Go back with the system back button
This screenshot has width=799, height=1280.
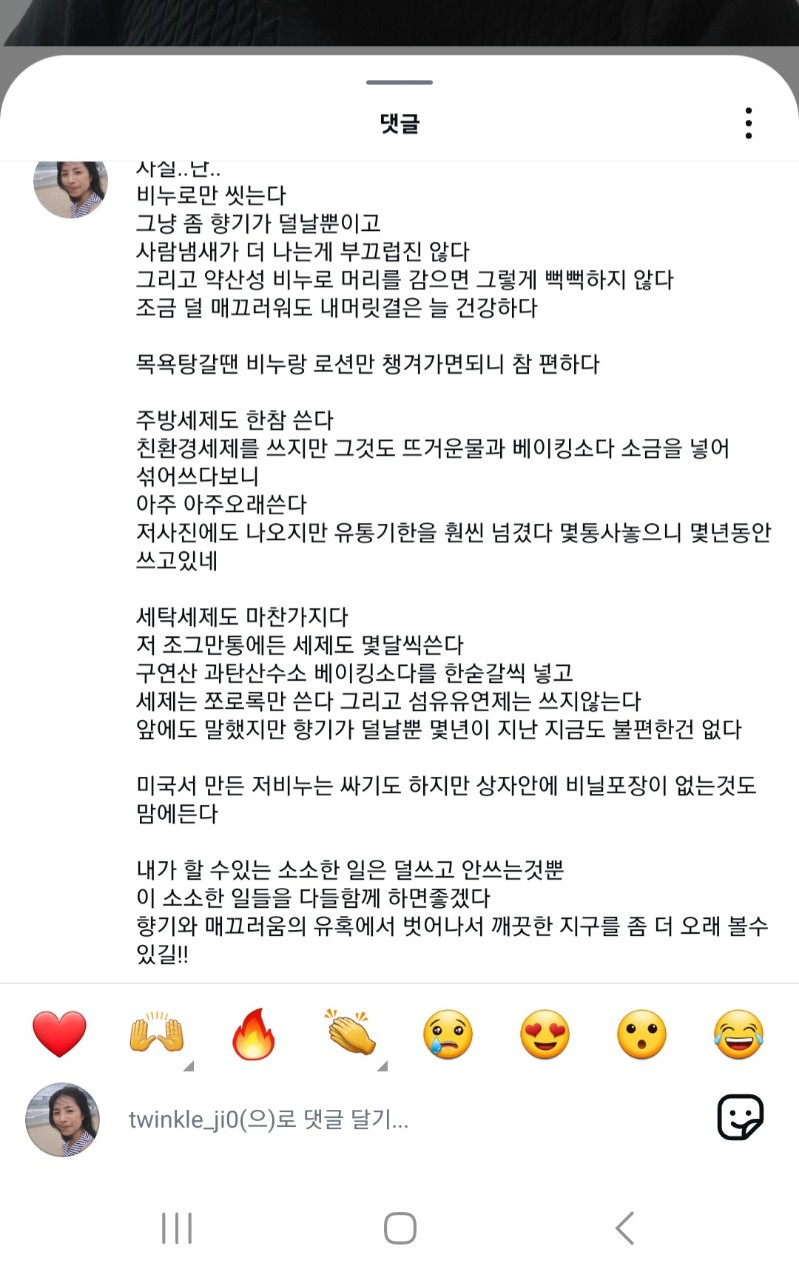pos(624,1227)
